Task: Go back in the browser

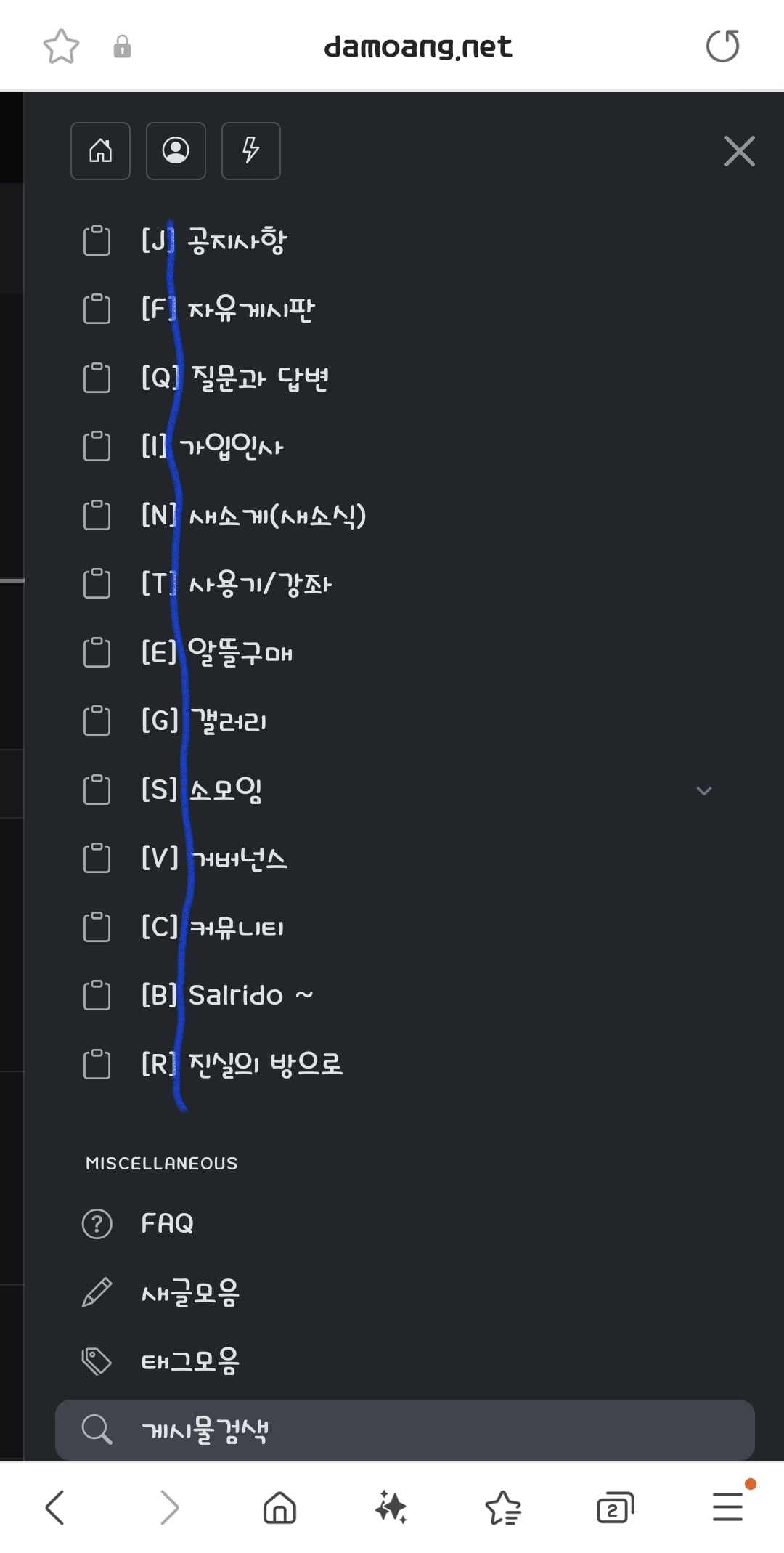Action: (55, 1507)
